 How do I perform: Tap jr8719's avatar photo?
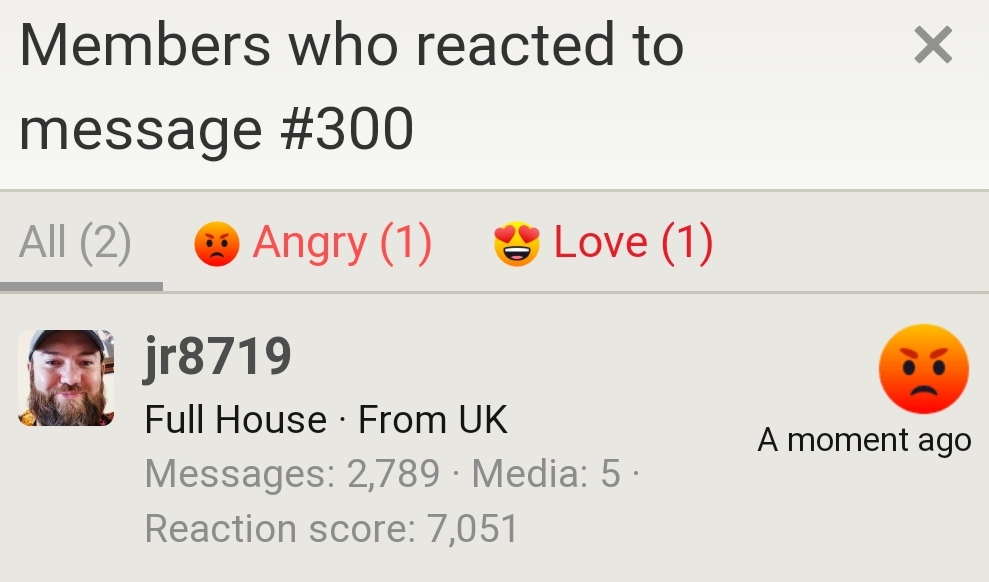click(x=66, y=378)
